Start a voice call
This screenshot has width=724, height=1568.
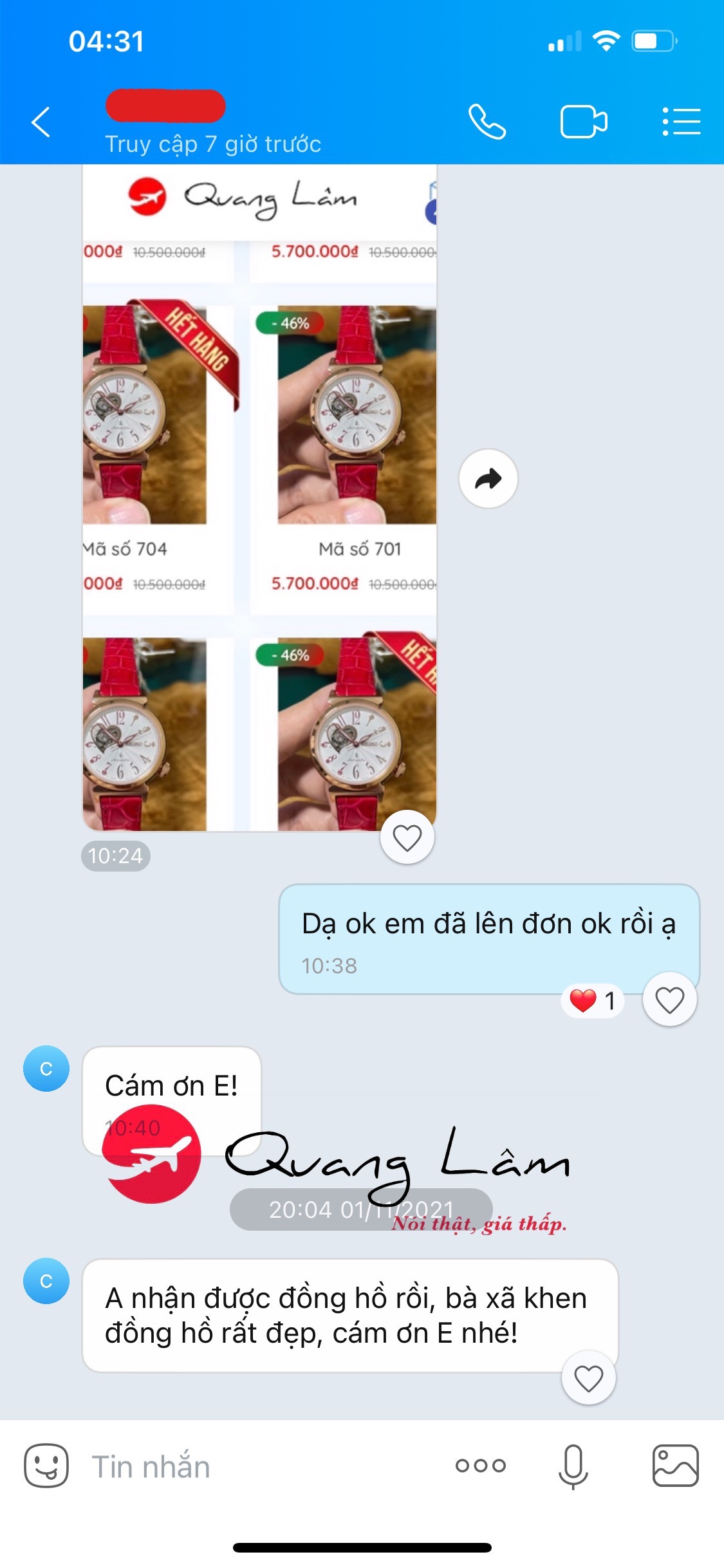(487, 122)
